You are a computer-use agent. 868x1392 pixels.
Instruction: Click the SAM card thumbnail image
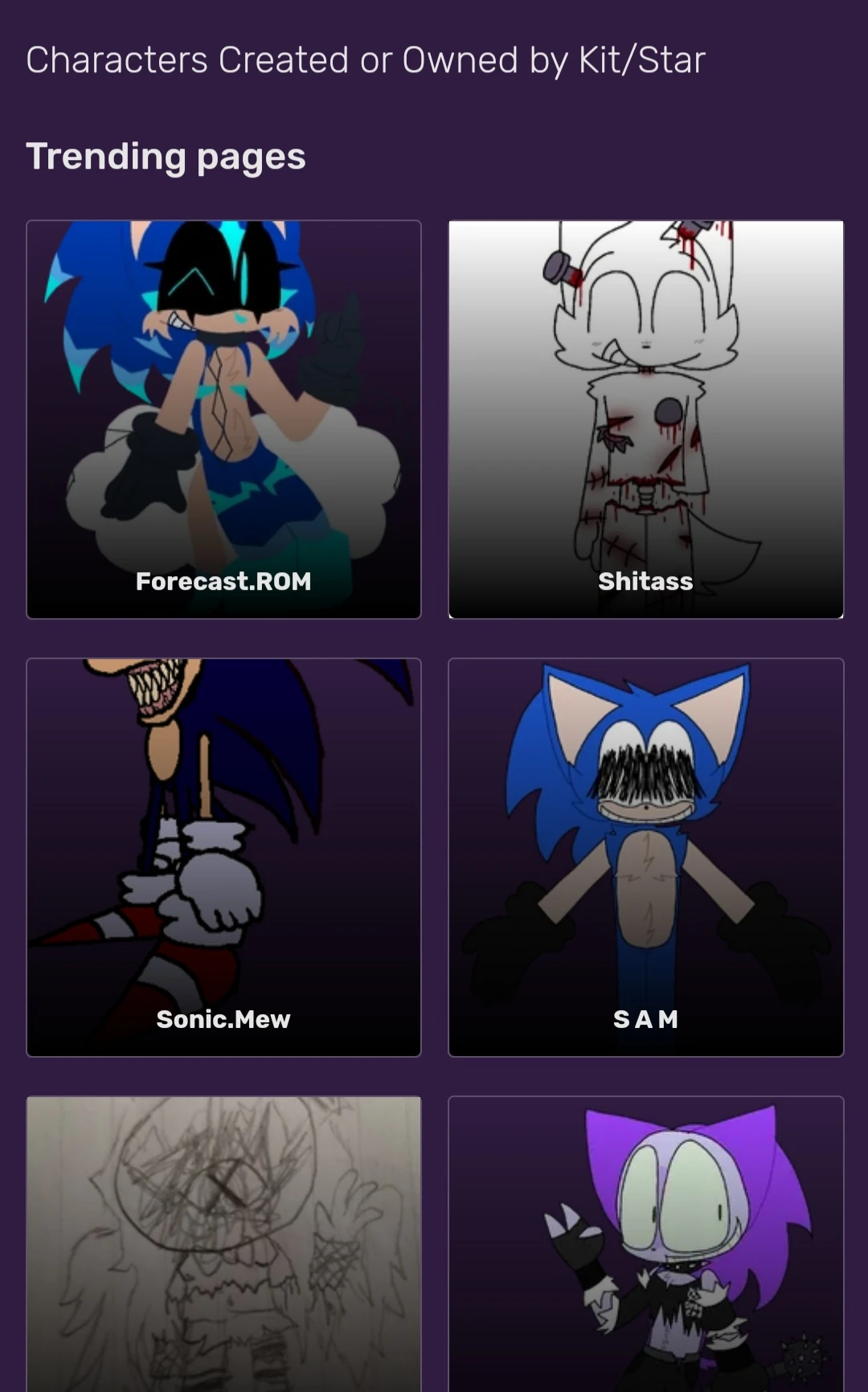645,820
